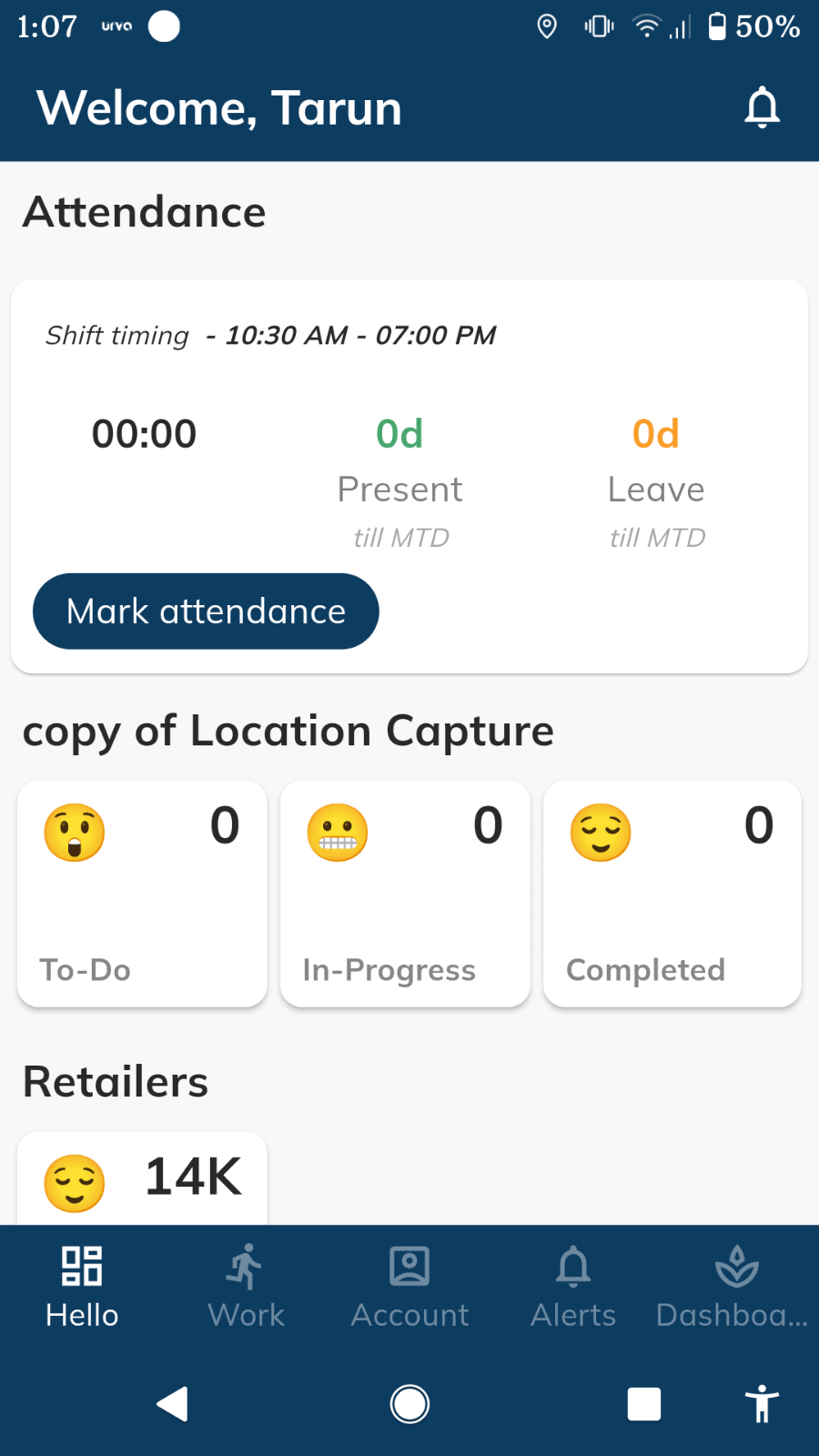Viewport: 819px width, 1456px height.
Task: Tap the Mark attendance button
Action: tap(206, 612)
